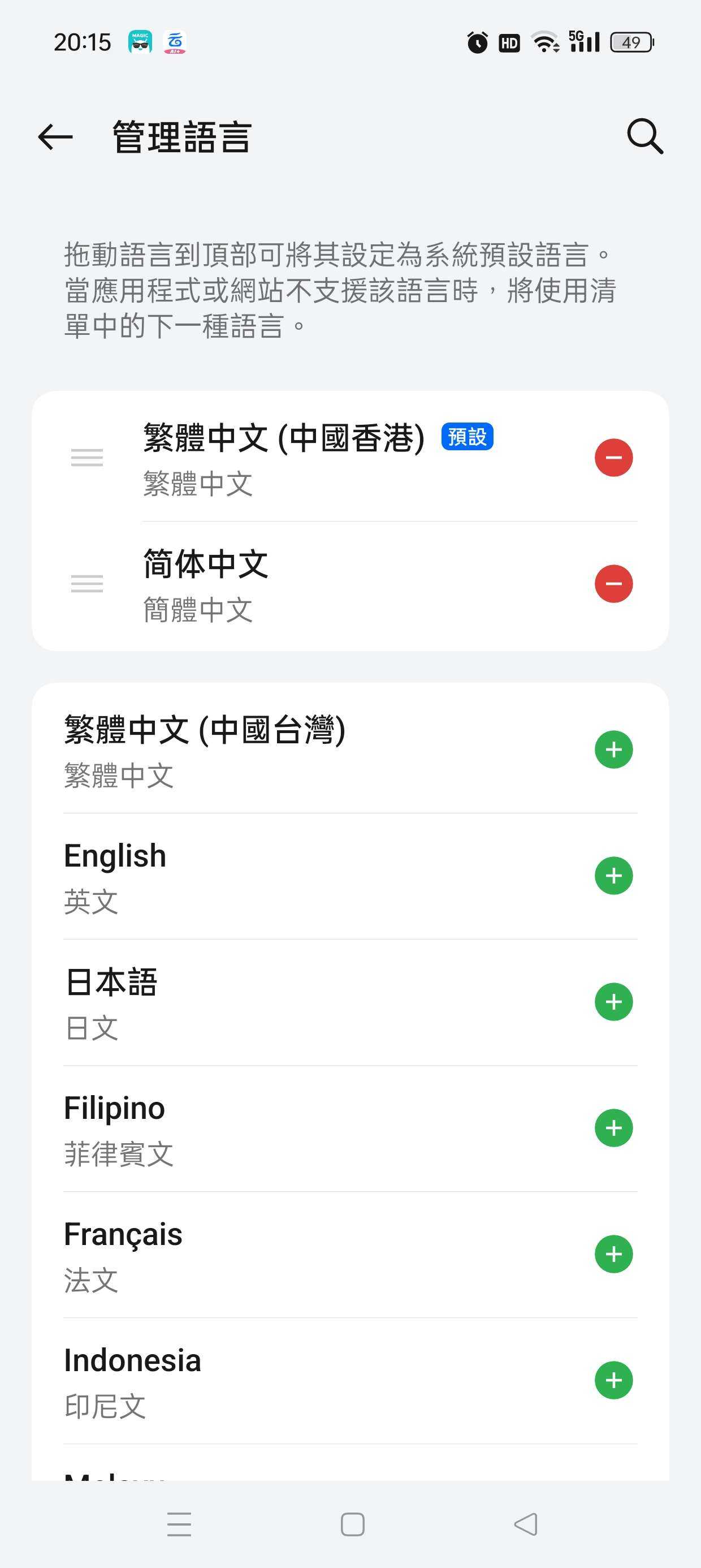This screenshot has width=701, height=1568.
Task: Open the search magnifier icon
Action: (x=645, y=136)
